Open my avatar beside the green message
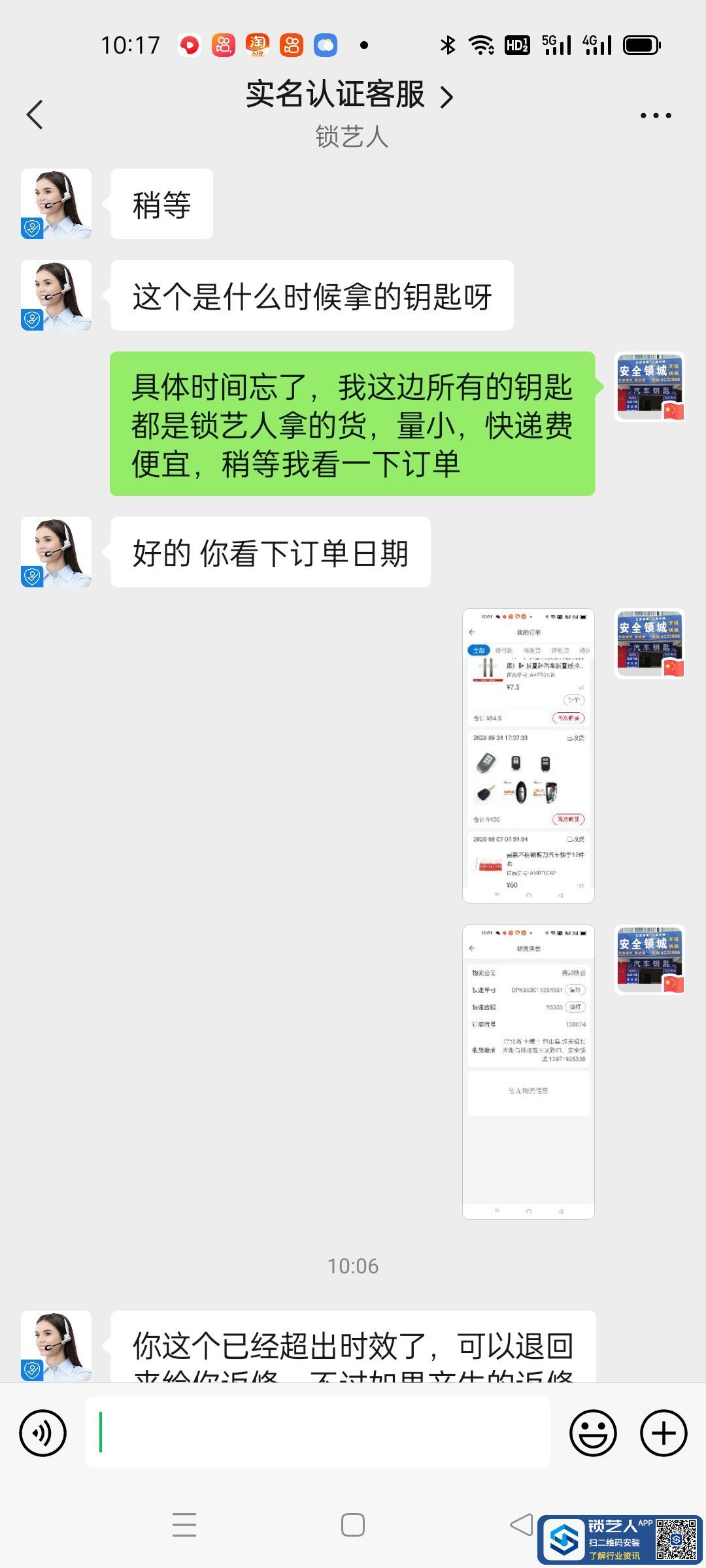 coord(650,387)
